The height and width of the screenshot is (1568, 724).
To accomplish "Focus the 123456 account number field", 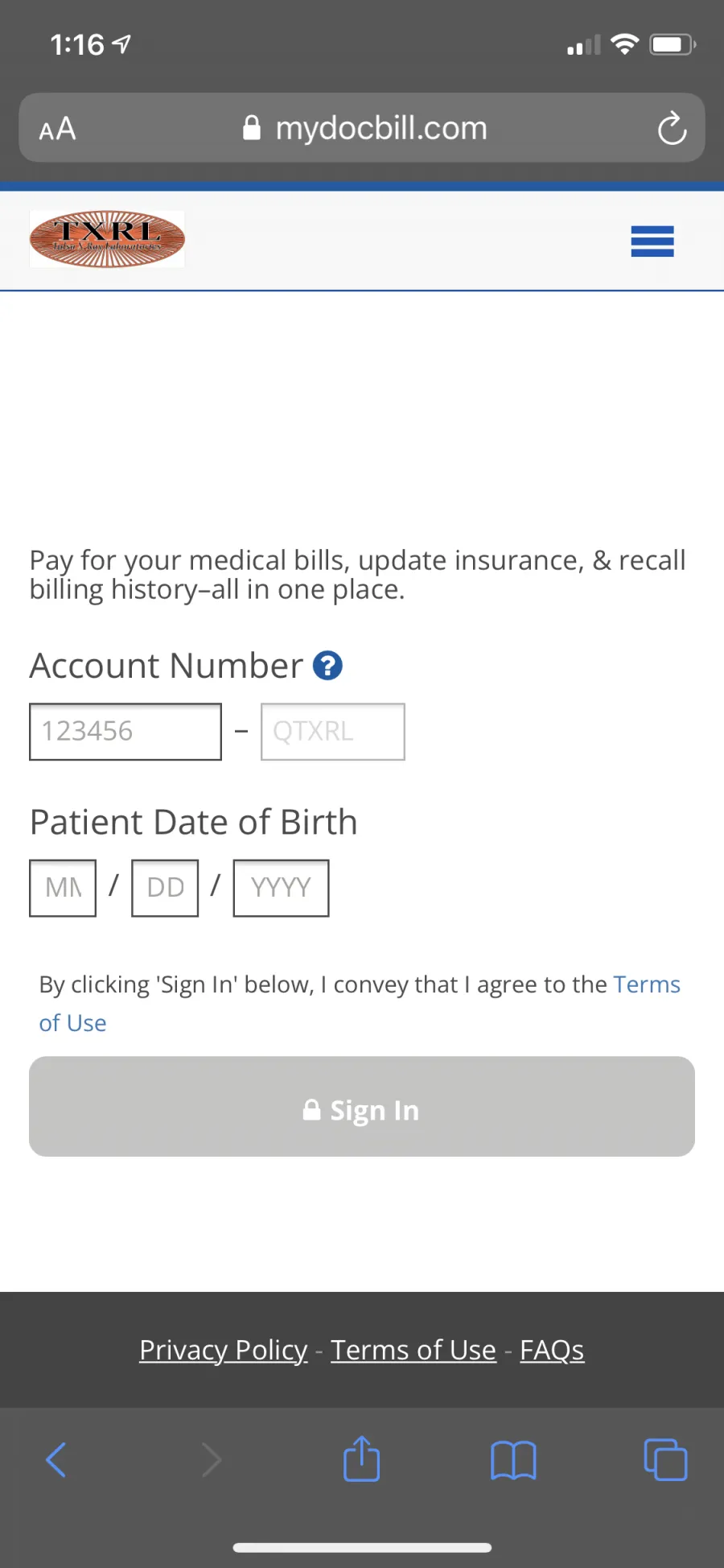I will click(x=125, y=732).
